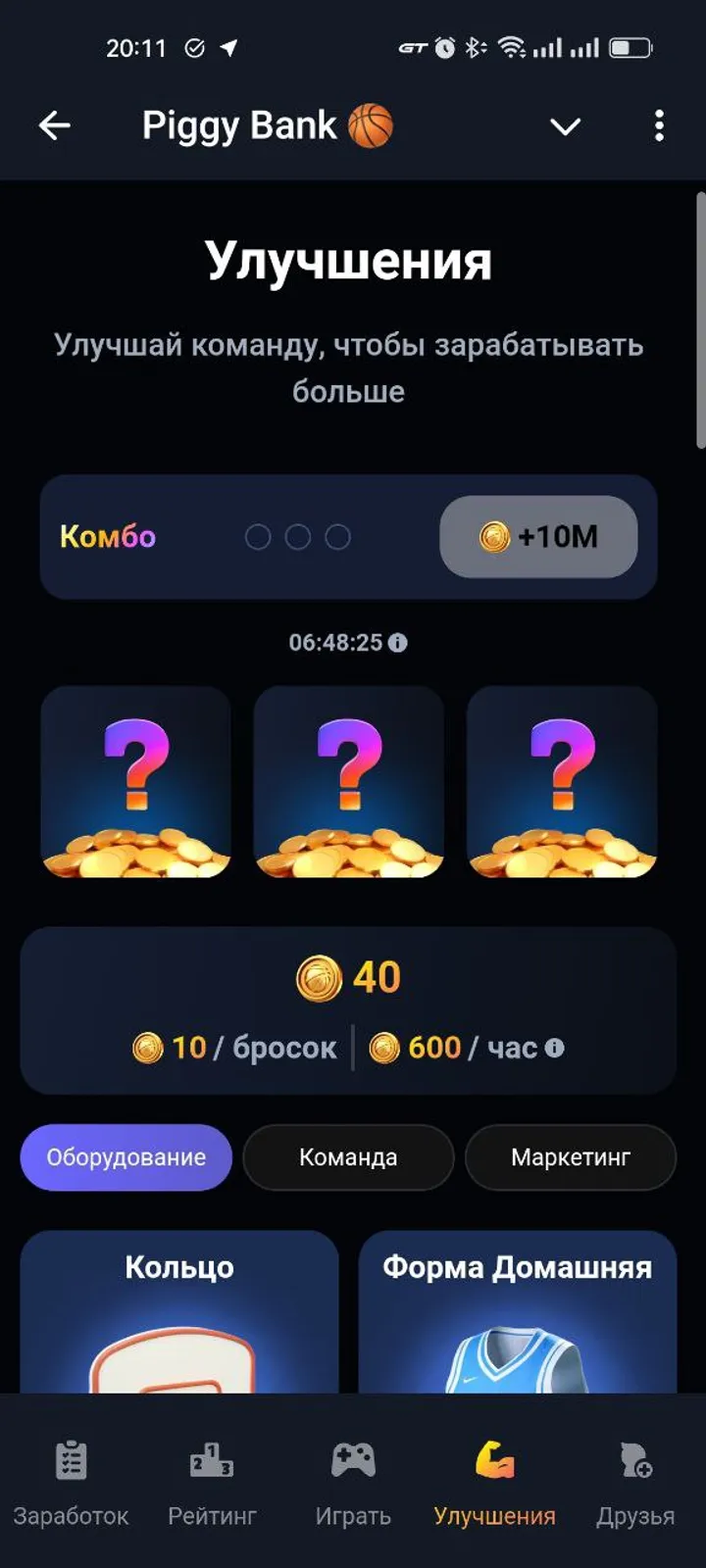The height and width of the screenshot is (1568, 706).
Task: Open the Маркетинг upgrades tab
Action: [x=570, y=1157]
